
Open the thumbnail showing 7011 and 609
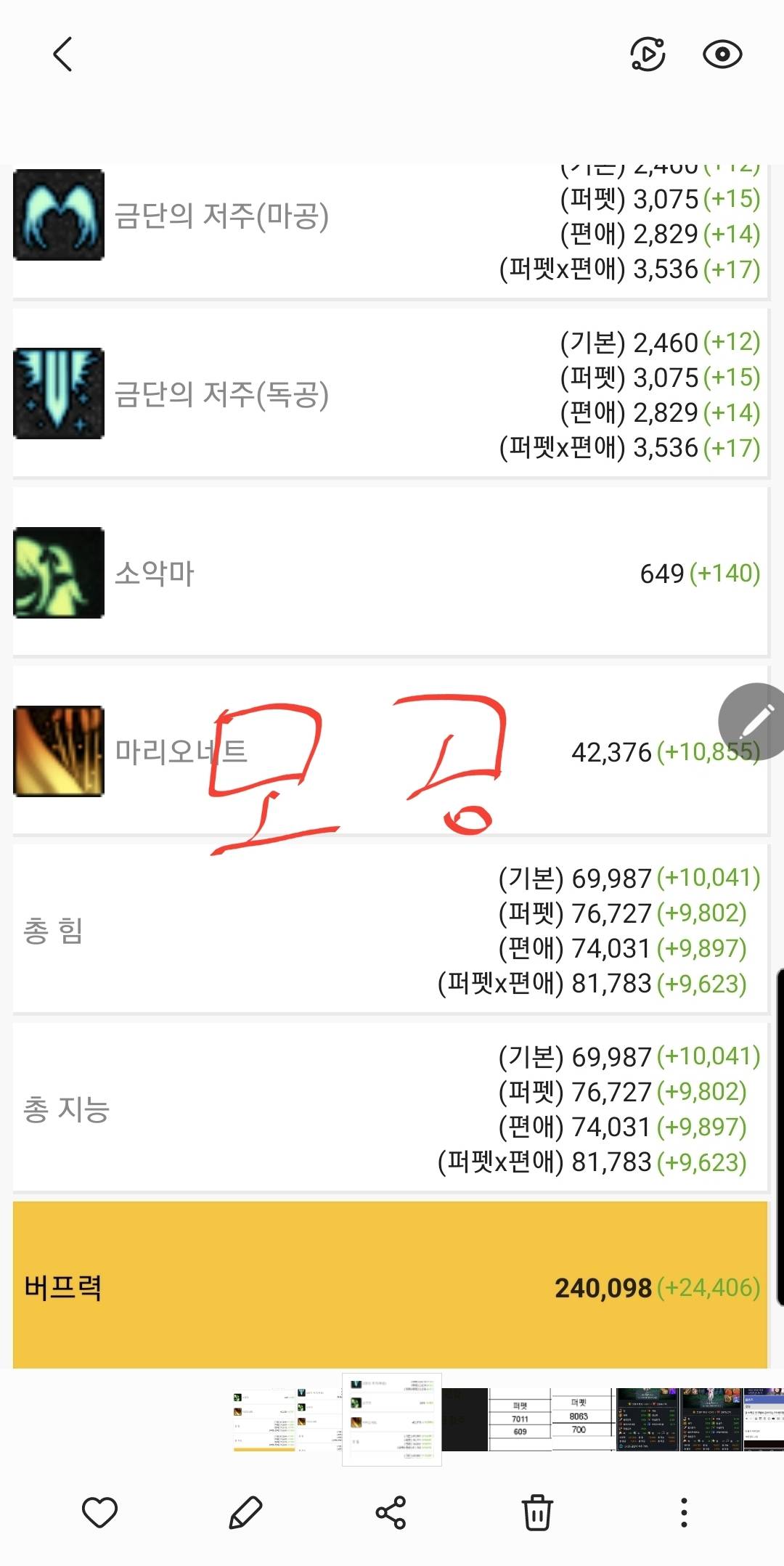click(x=520, y=1419)
